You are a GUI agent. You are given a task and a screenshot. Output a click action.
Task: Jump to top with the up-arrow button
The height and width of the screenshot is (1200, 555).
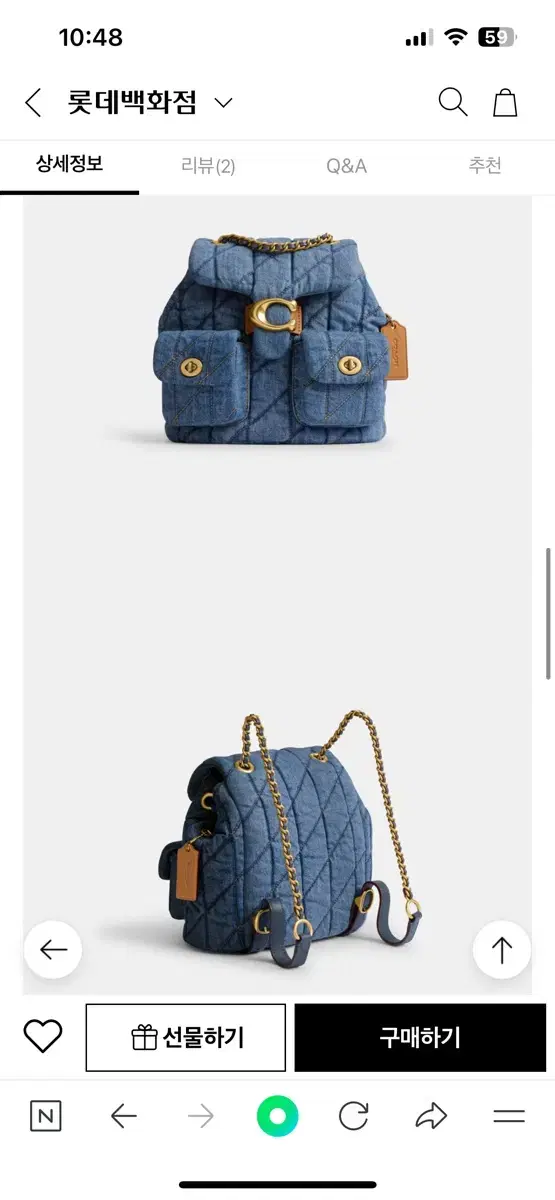pyautogui.click(x=502, y=950)
